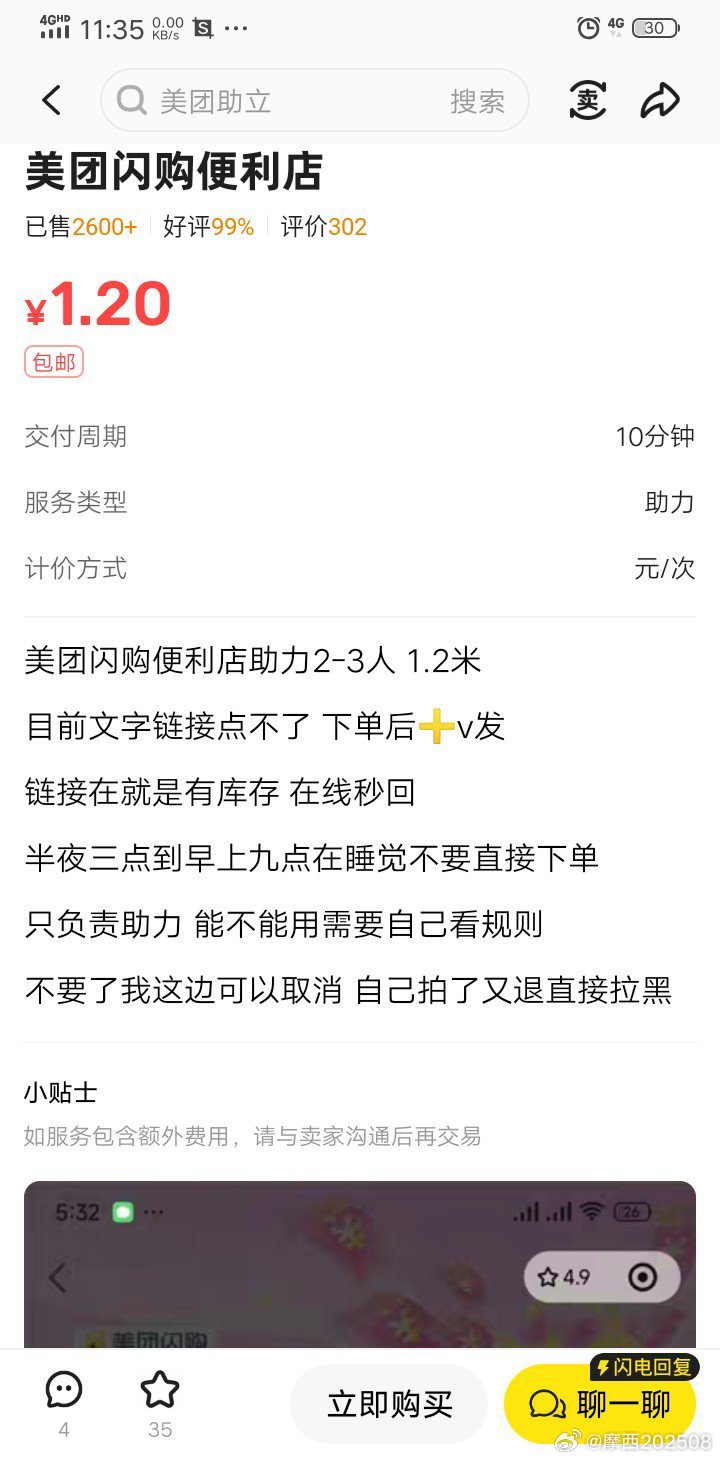The height and width of the screenshot is (1460, 720).
Task: Hit the 搜索 button in the search bar
Action: click(477, 101)
